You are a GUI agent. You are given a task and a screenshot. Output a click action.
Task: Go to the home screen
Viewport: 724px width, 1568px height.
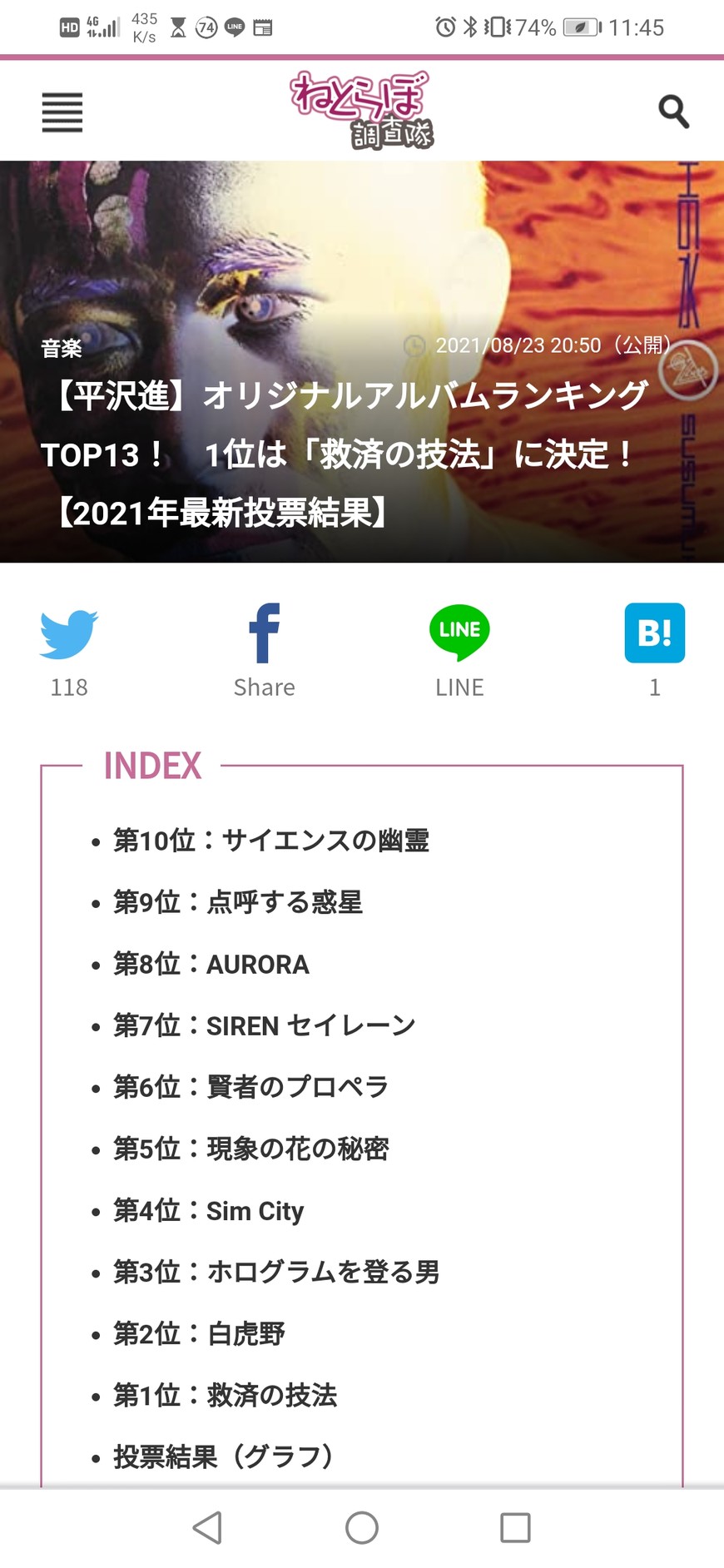(362, 1528)
